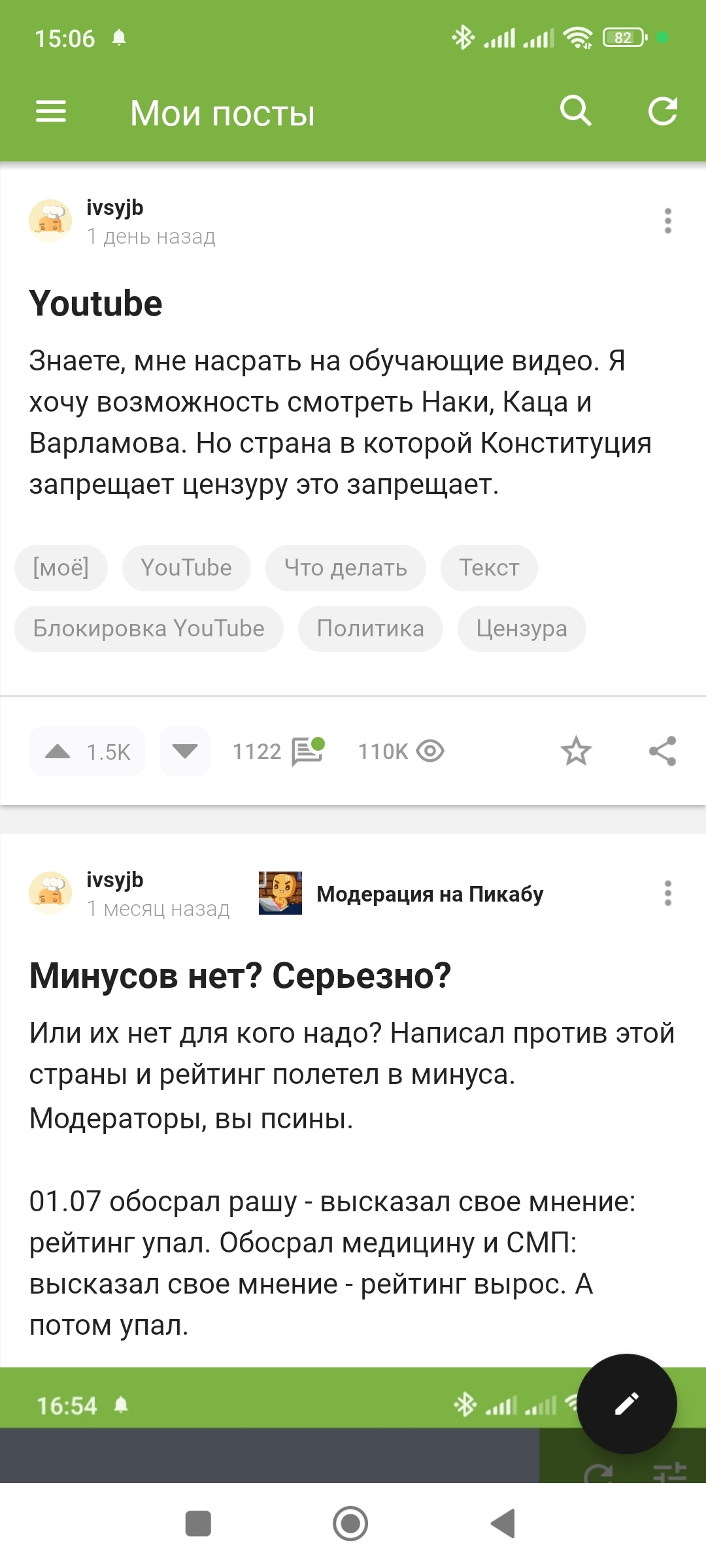Create a new post with pencil button
This screenshot has width=706, height=1568.
point(626,1403)
